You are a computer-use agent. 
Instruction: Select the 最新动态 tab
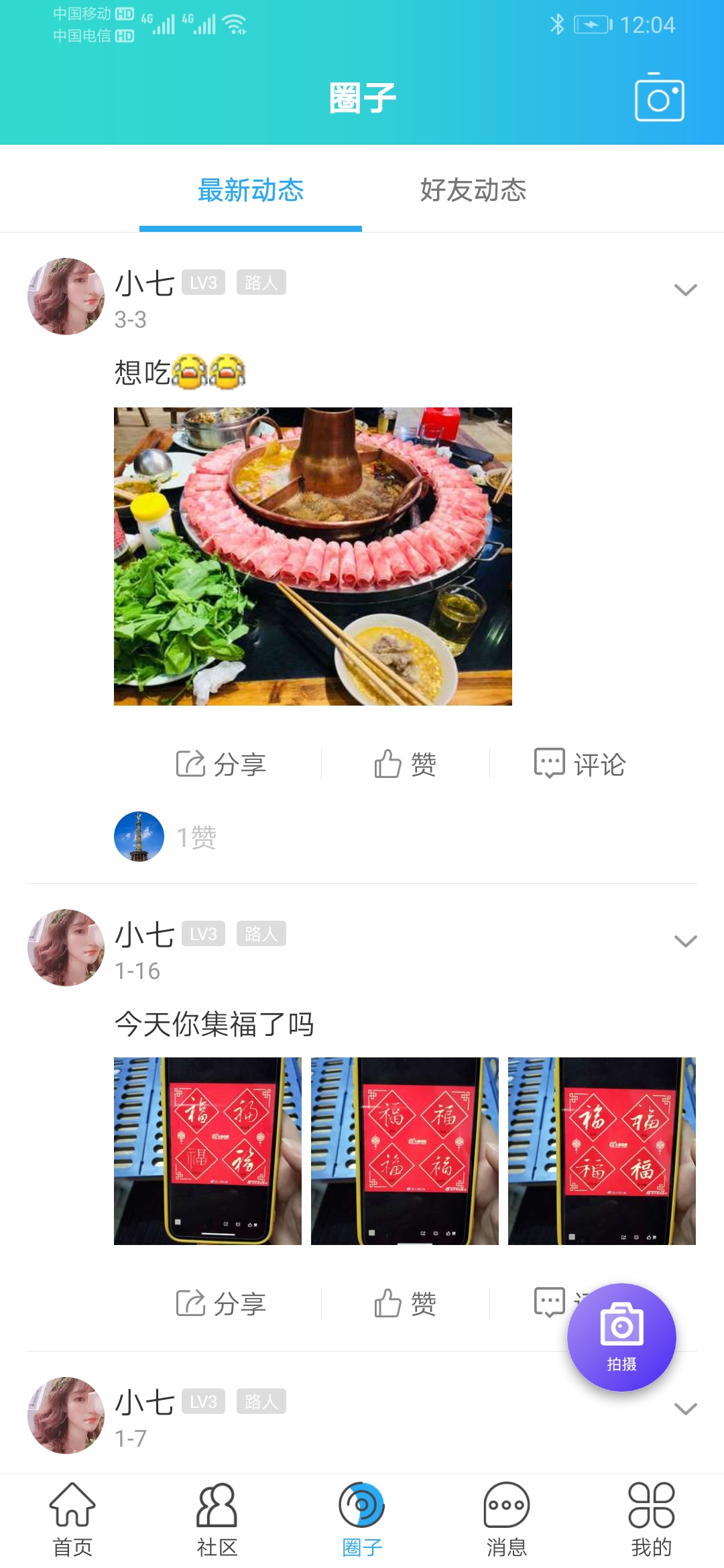(x=251, y=190)
